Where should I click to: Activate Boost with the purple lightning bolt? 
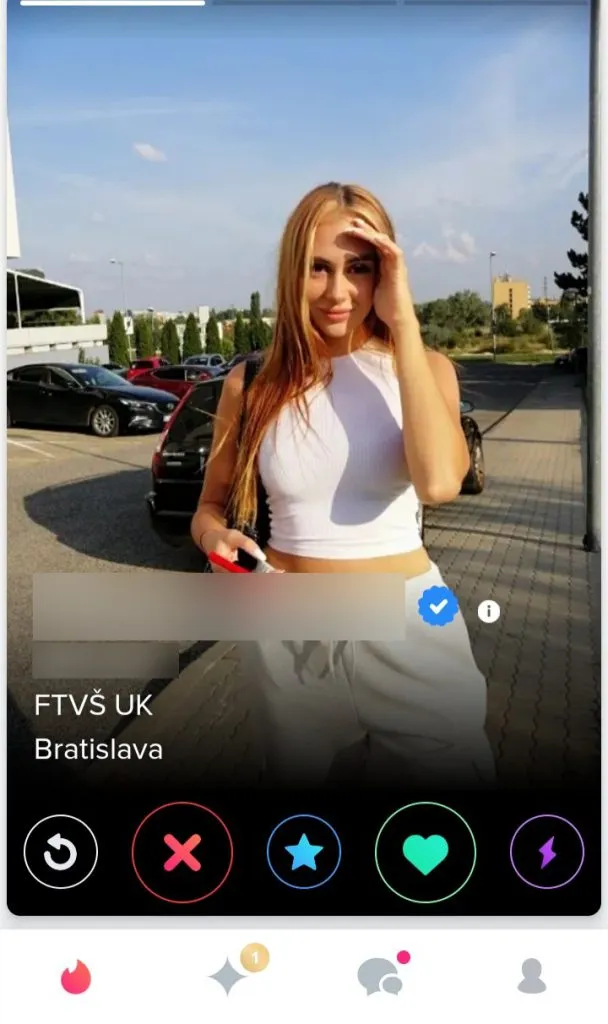point(547,853)
